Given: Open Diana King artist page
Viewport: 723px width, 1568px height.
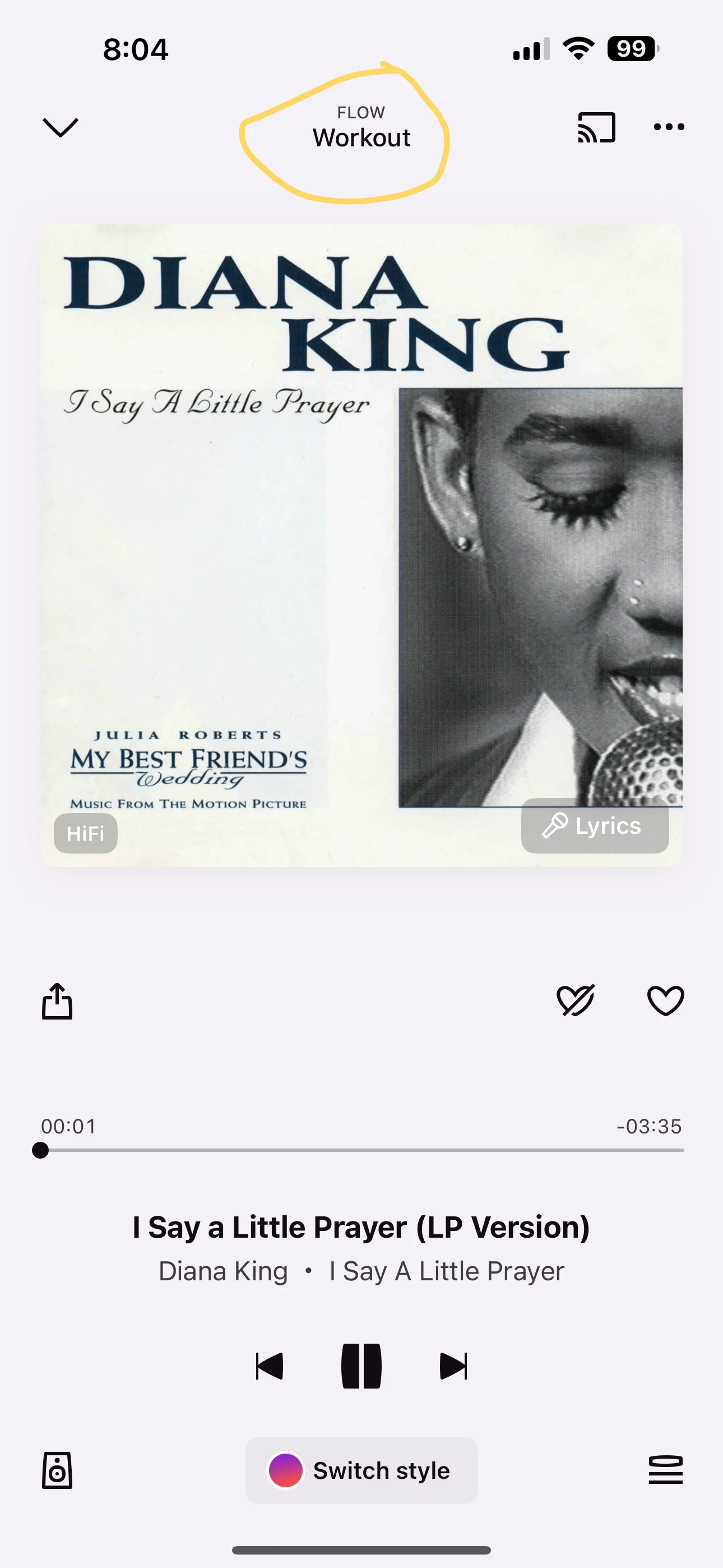Looking at the screenshot, I should [x=223, y=1271].
